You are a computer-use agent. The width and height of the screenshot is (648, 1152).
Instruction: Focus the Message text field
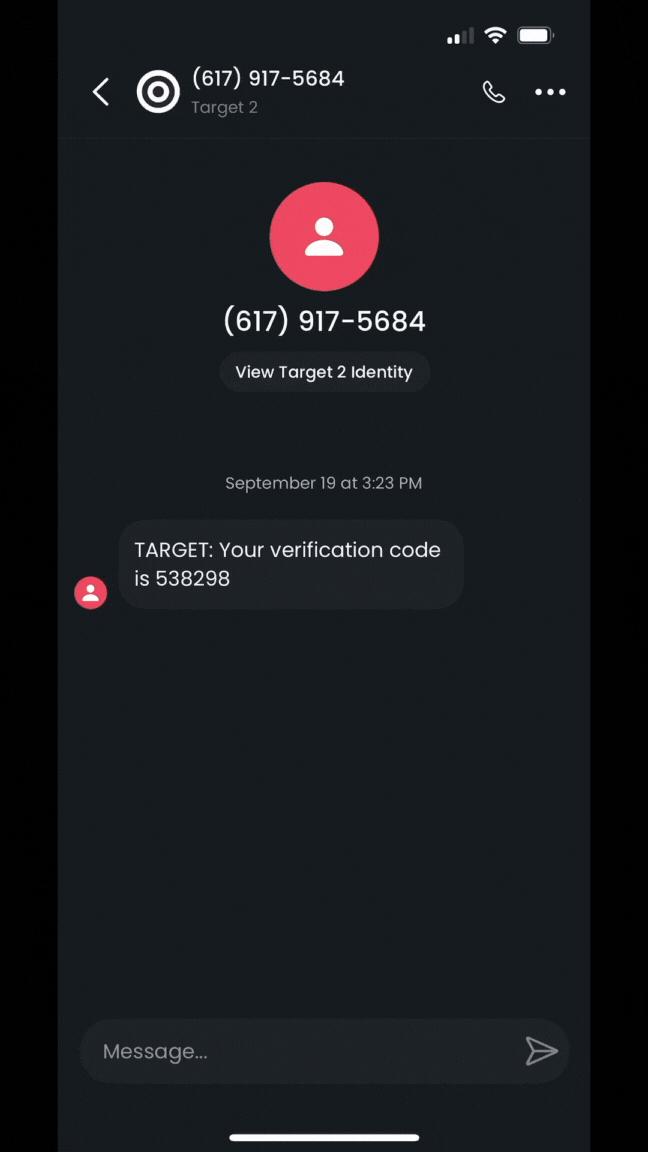click(x=301, y=1051)
